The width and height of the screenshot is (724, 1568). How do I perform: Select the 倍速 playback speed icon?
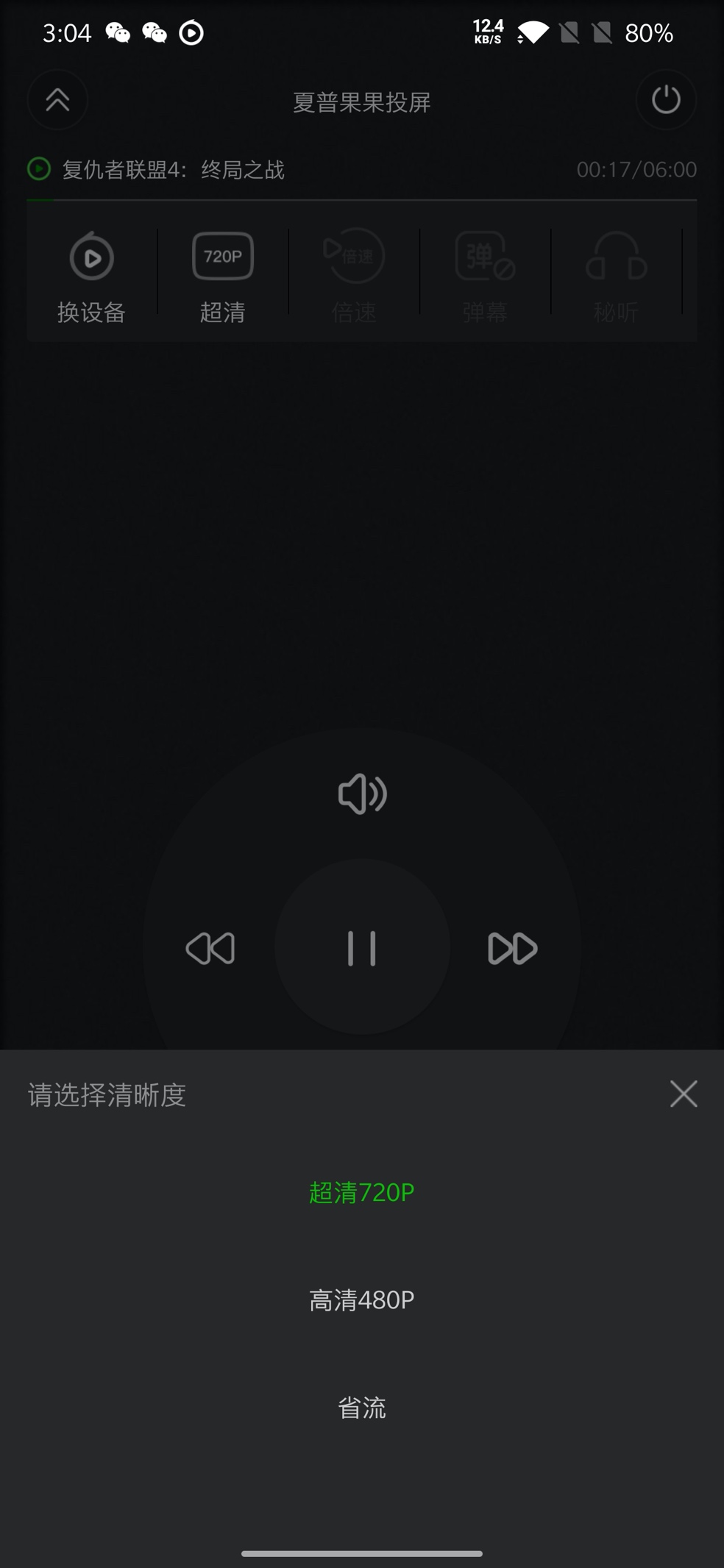352,274
